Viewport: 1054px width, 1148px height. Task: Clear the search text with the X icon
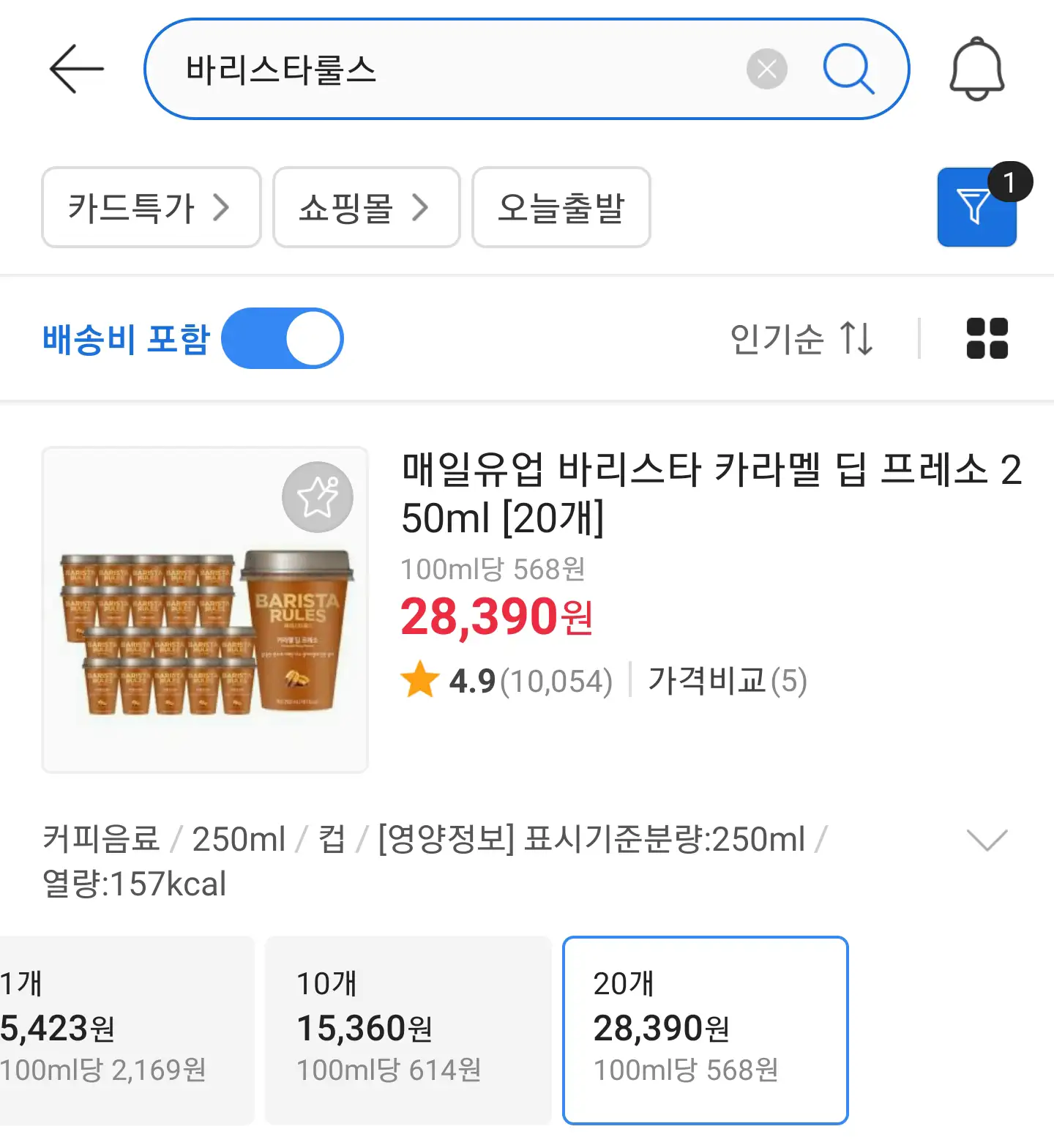[x=766, y=68]
